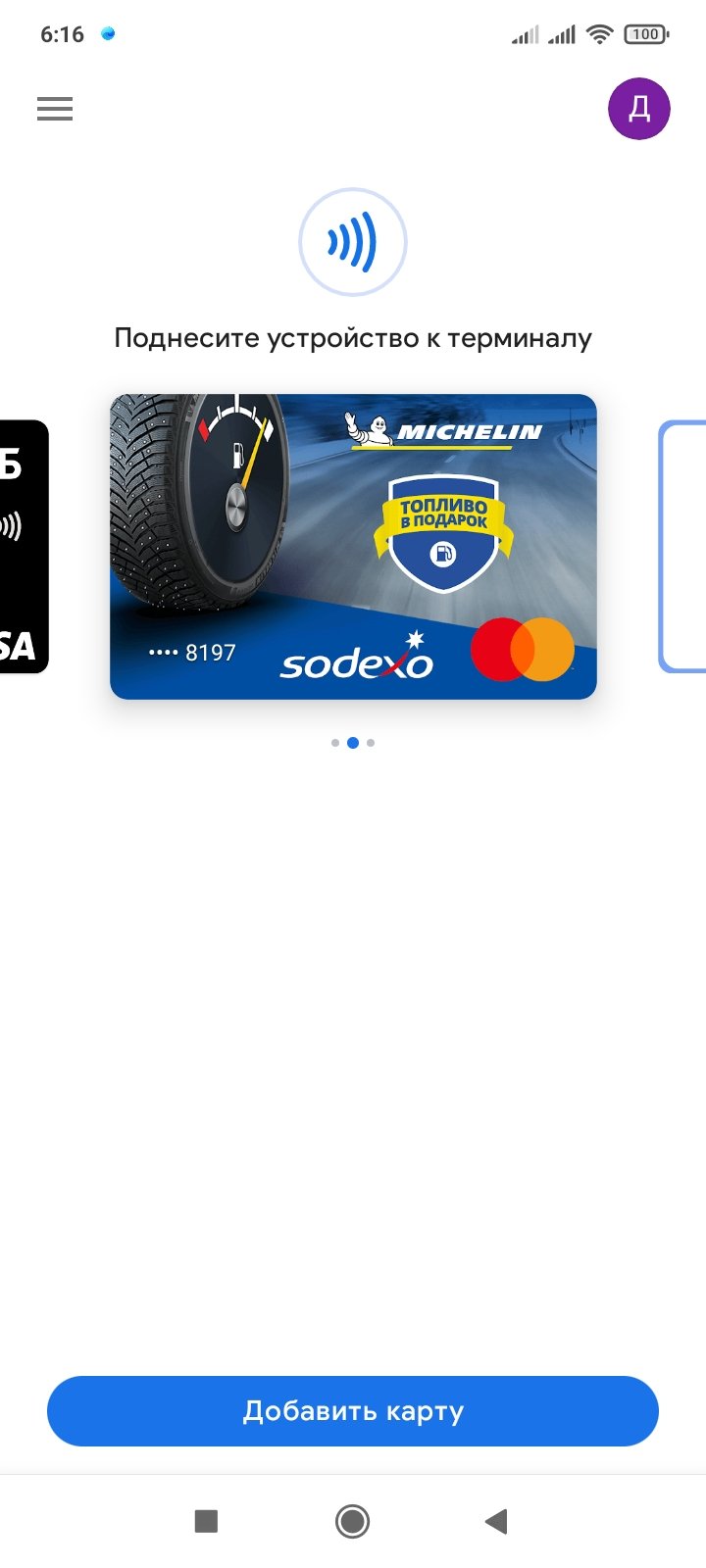Image resolution: width=706 pixels, height=1568 pixels.
Task: Open the hamburger navigation menu
Action: [x=55, y=109]
